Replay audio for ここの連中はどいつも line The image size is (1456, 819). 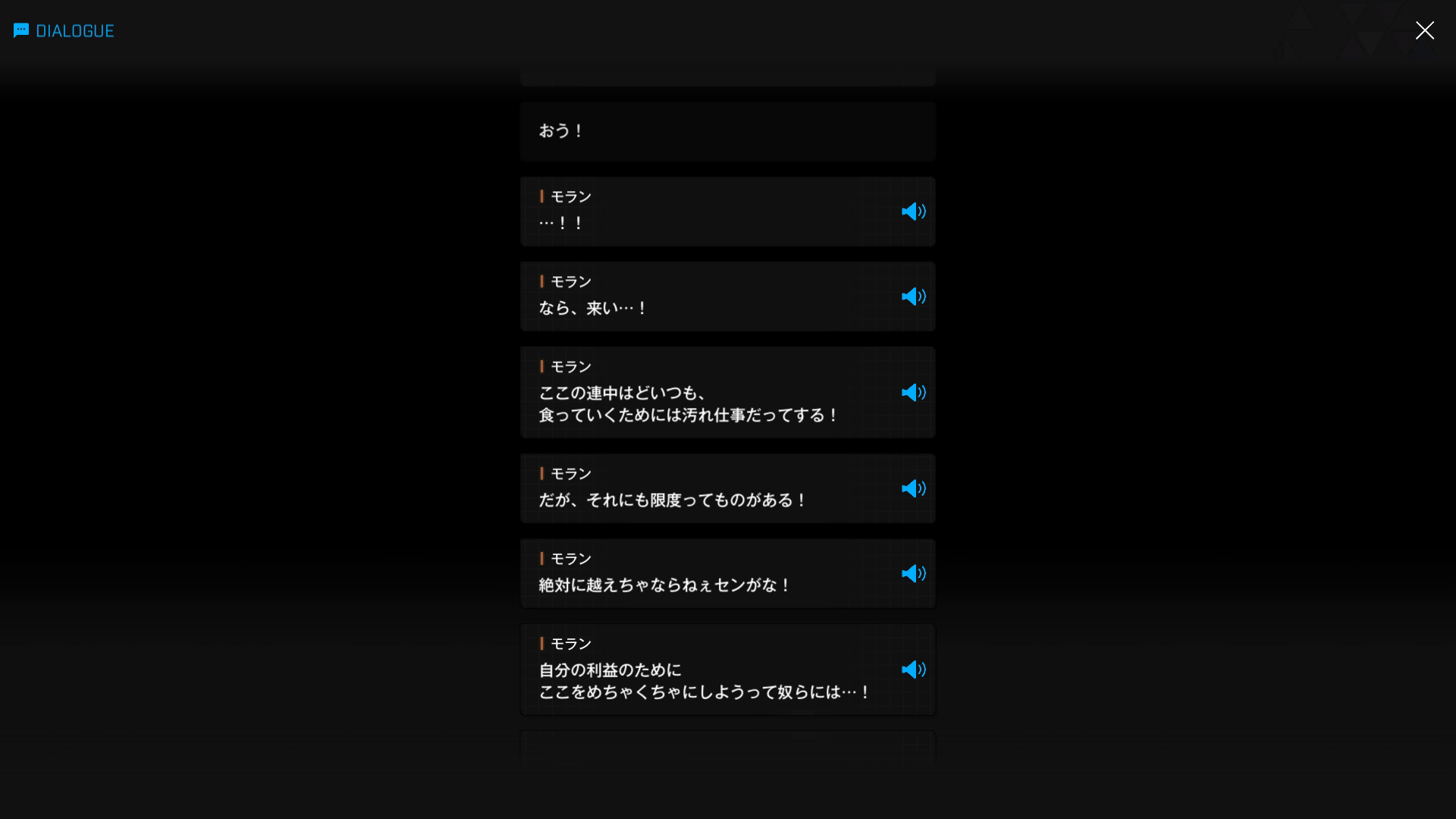pos(913,393)
